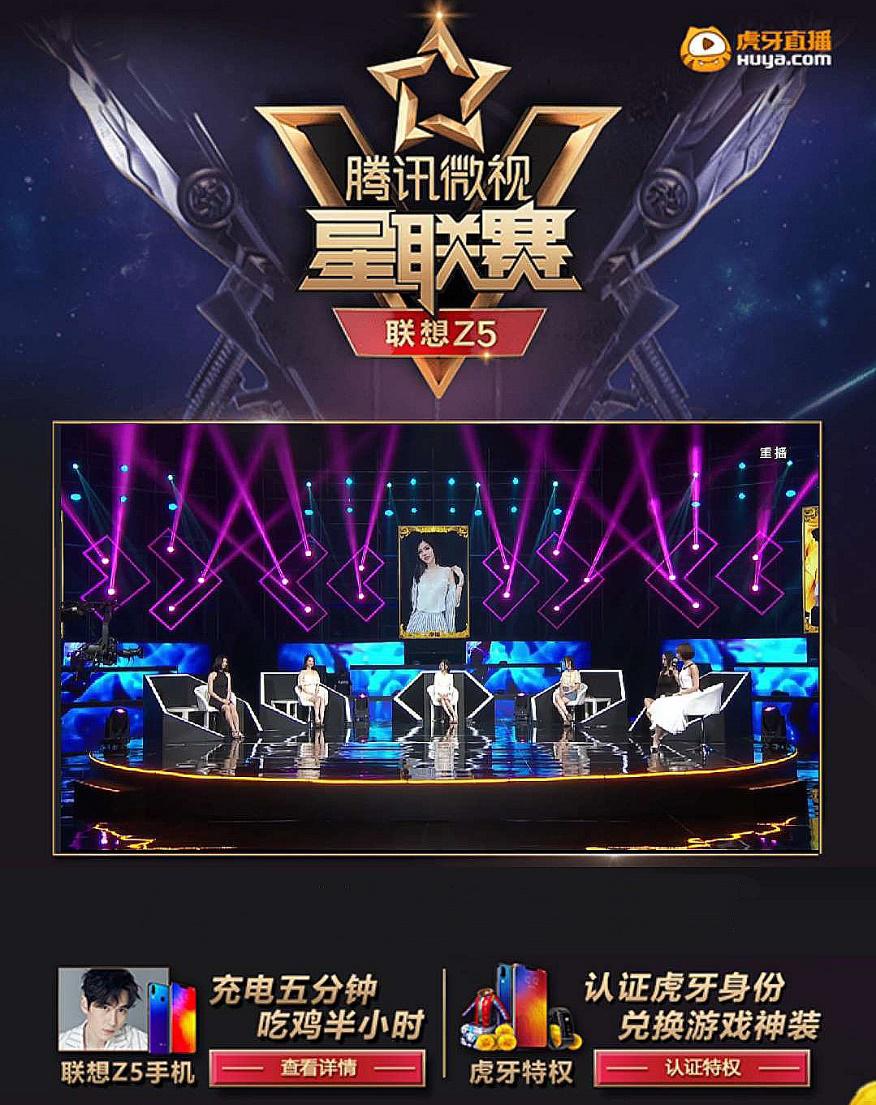Tap the 认证特权 button

(701, 1067)
